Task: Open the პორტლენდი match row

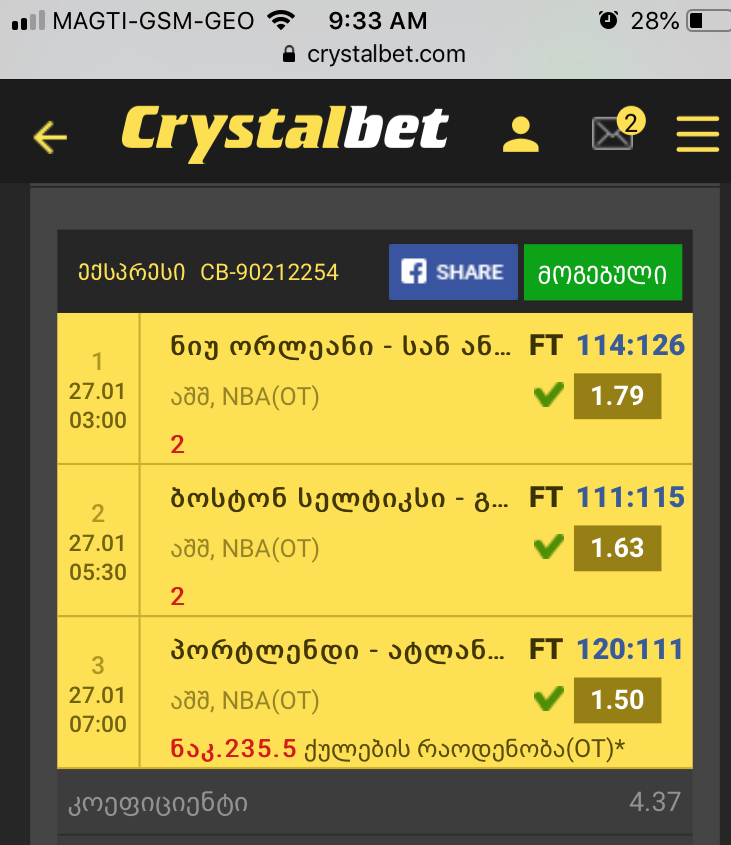Action: pyautogui.click(x=340, y=650)
